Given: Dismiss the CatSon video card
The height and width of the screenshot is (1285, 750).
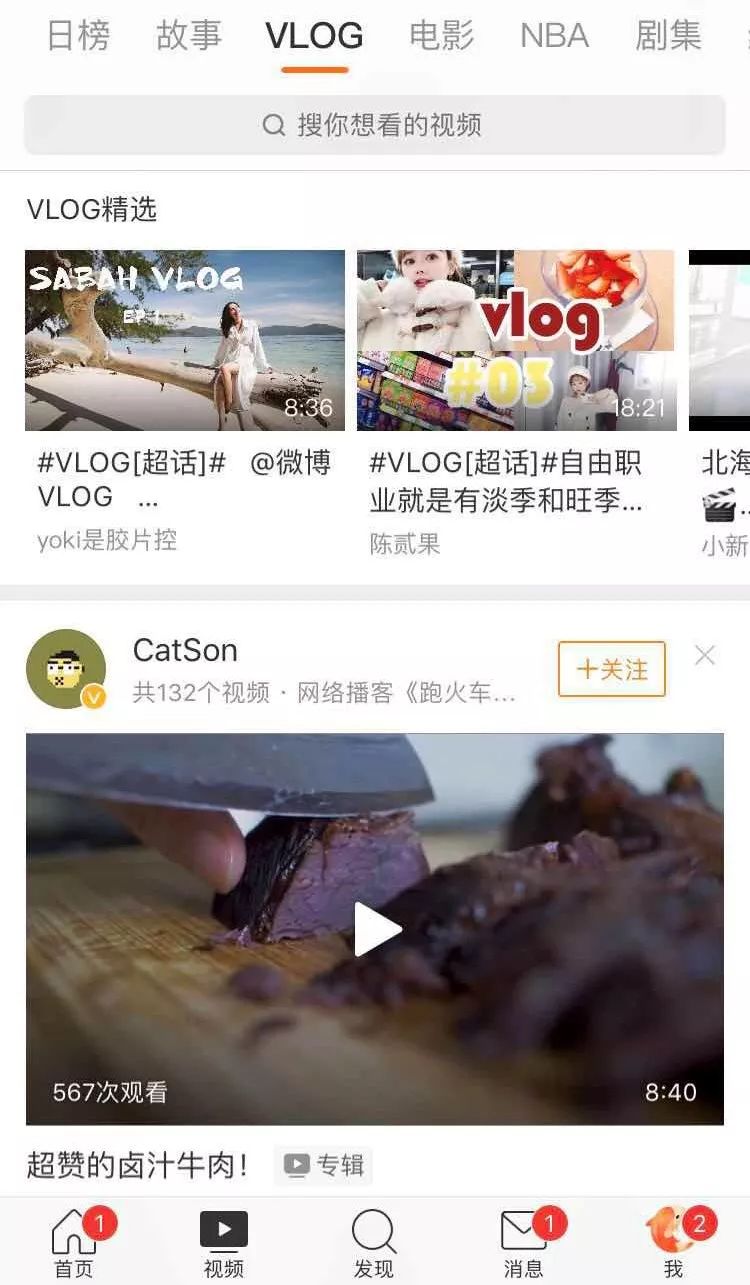Looking at the screenshot, I should [x=705, y=655].
